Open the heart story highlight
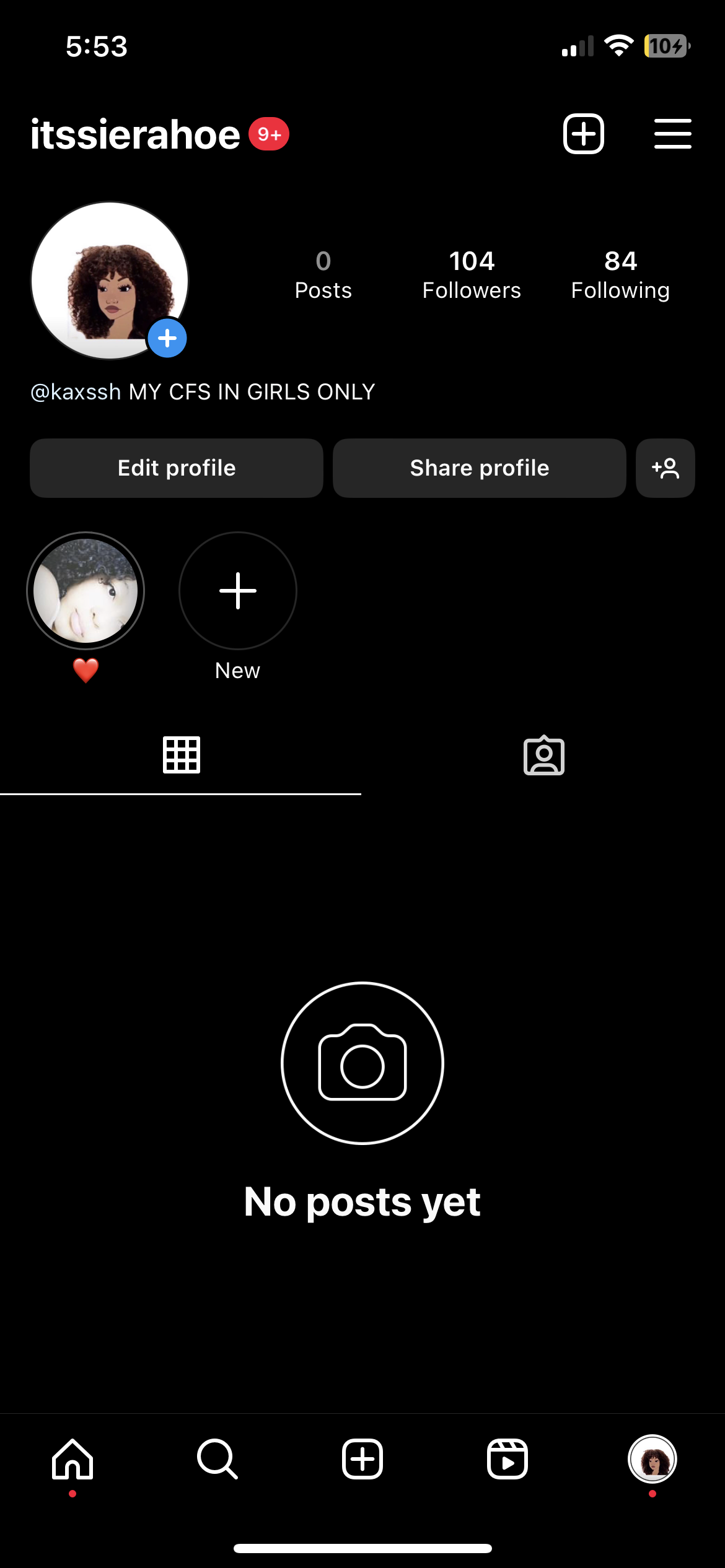 coord(86,591)
